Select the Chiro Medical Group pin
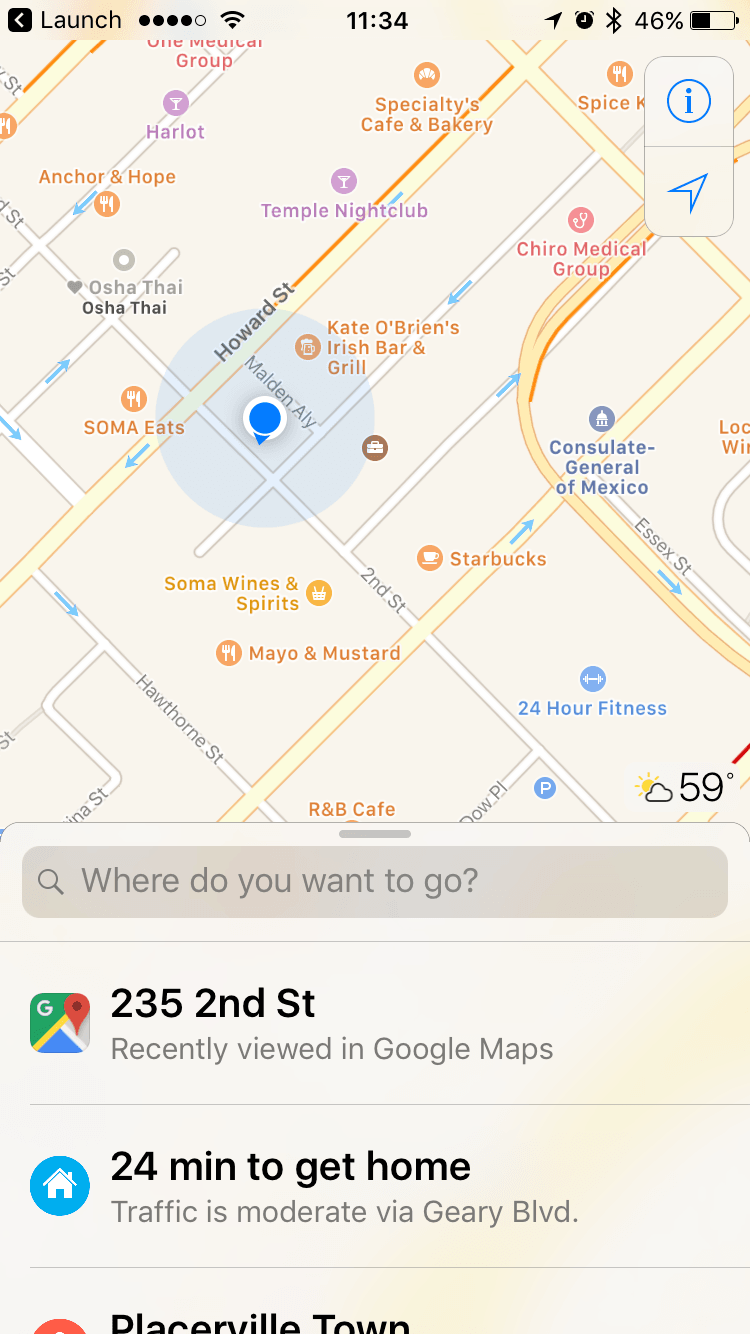 coord(581,219)
